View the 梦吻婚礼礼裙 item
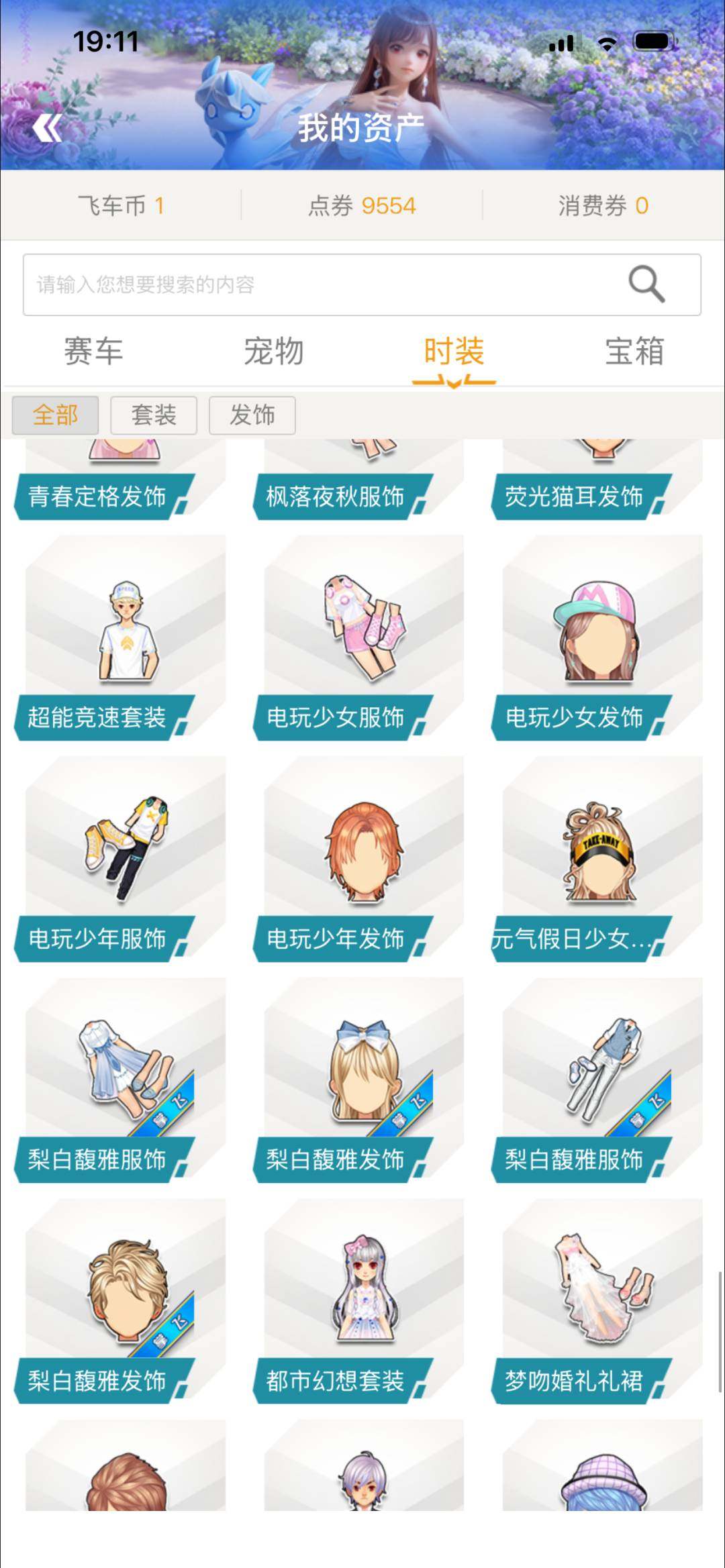 [602, 1302]
